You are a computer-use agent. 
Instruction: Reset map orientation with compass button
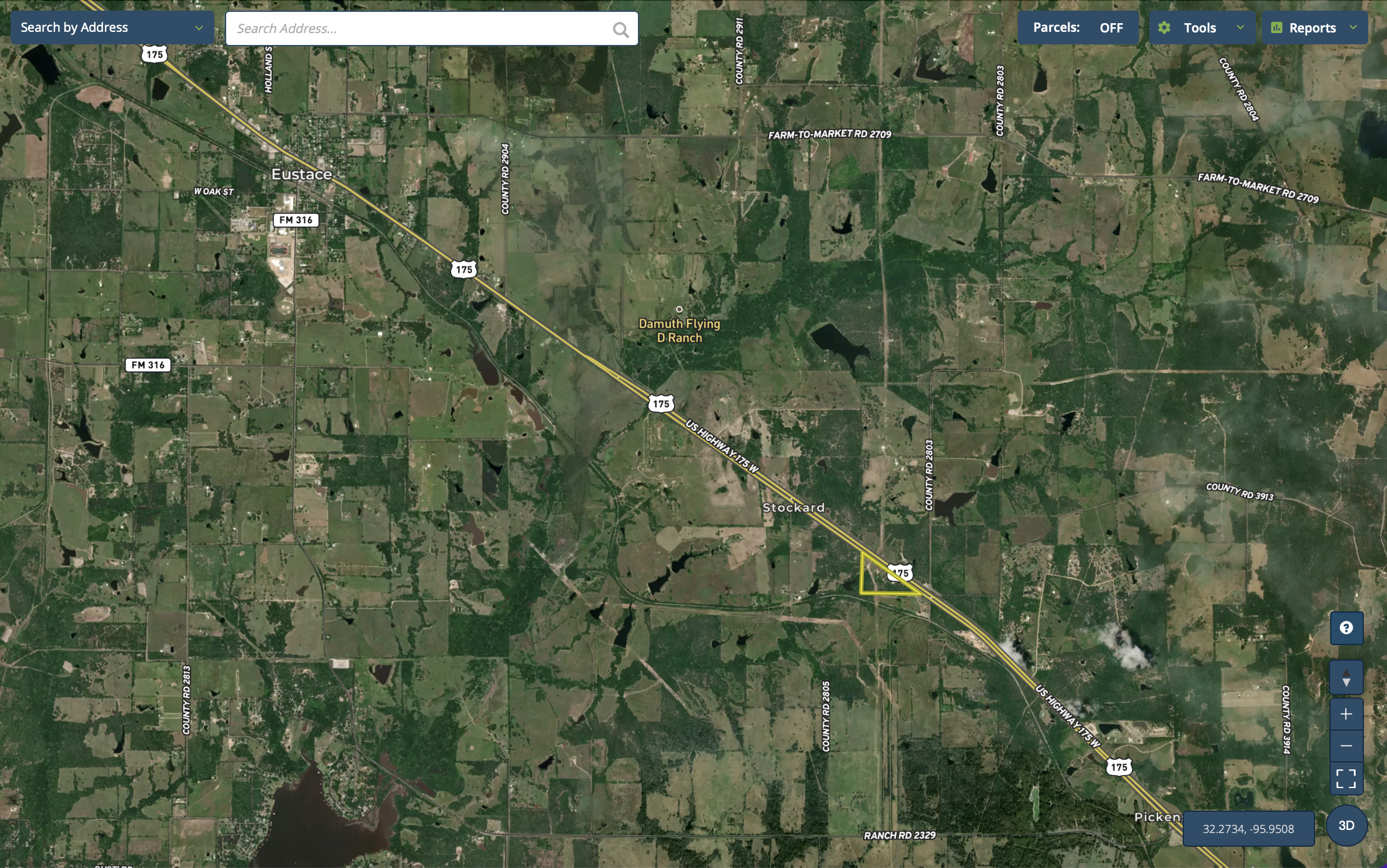click(x=1346, y=678)
